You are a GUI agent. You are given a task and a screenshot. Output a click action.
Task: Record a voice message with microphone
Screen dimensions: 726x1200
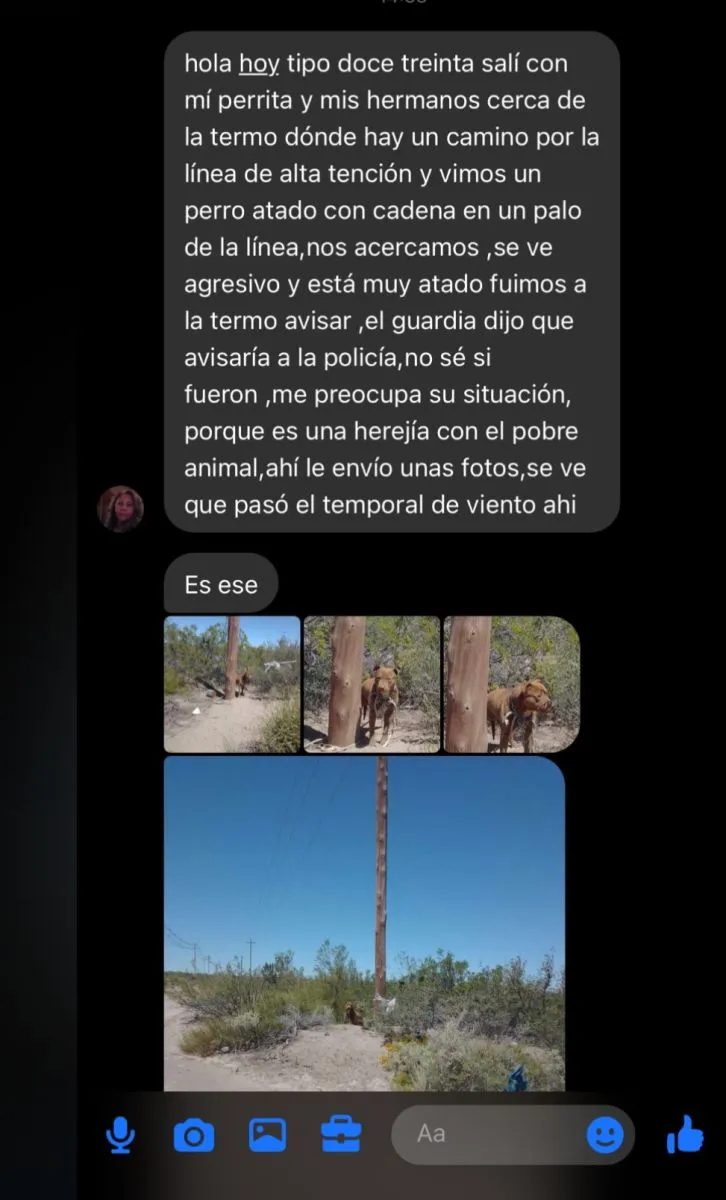tap(121, 1134)
